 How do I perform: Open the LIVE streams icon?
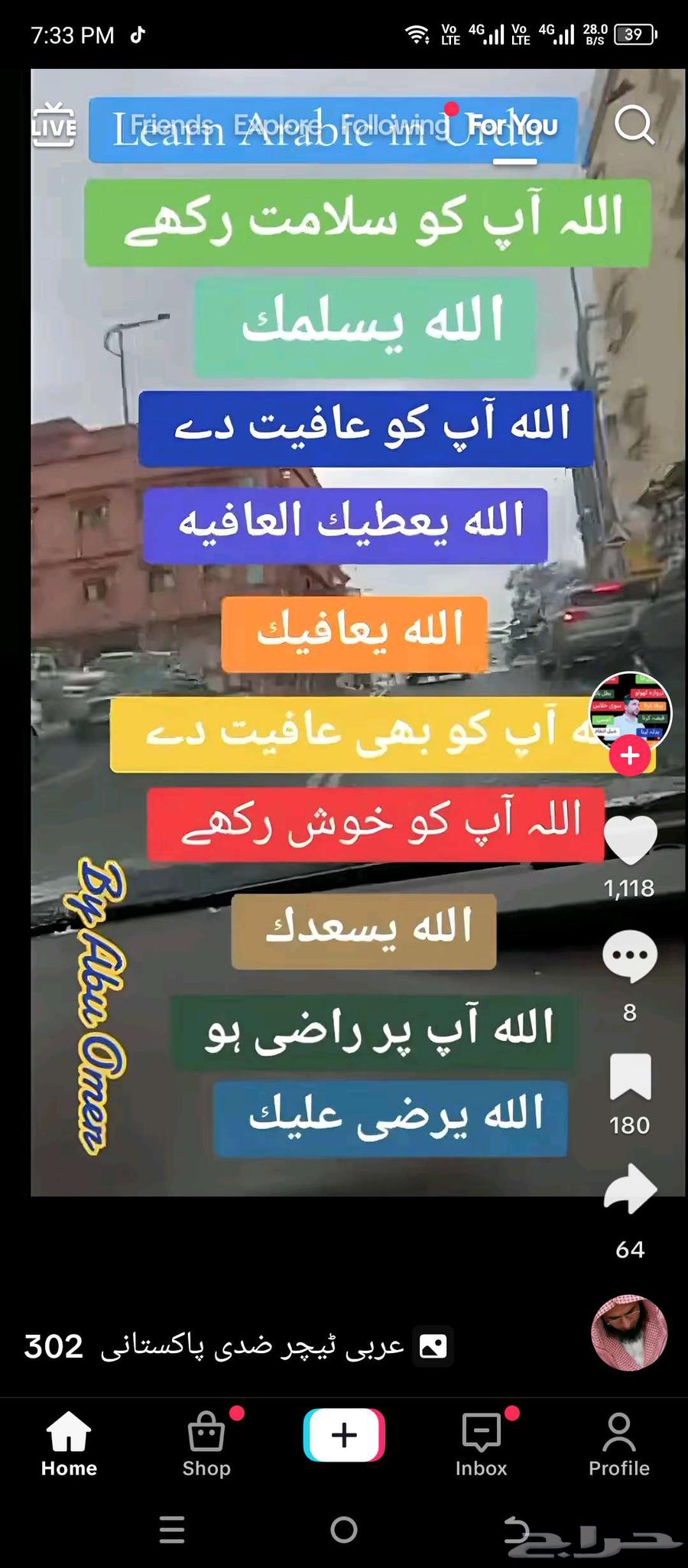54,125
